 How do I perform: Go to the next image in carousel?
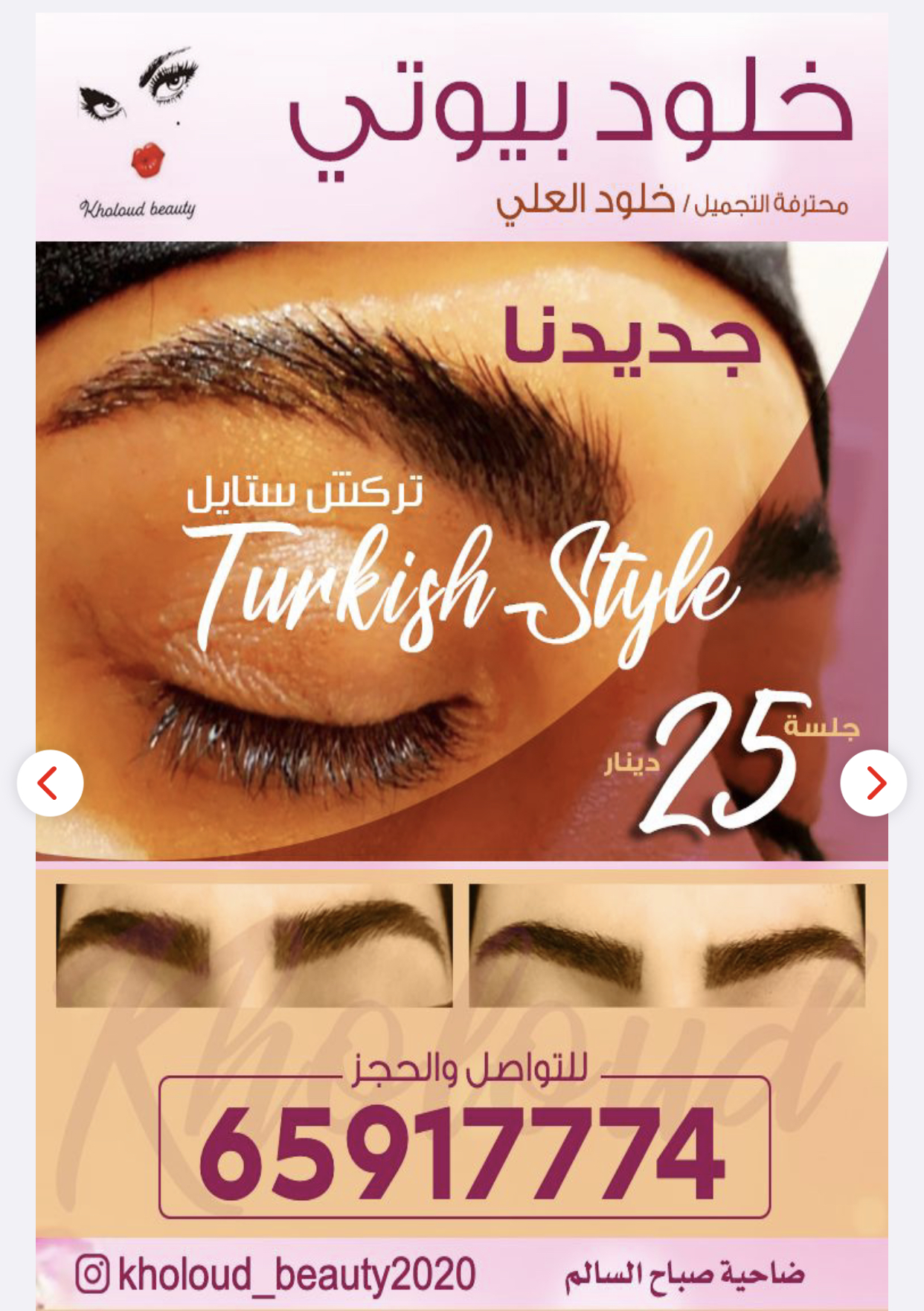point(873,783)
